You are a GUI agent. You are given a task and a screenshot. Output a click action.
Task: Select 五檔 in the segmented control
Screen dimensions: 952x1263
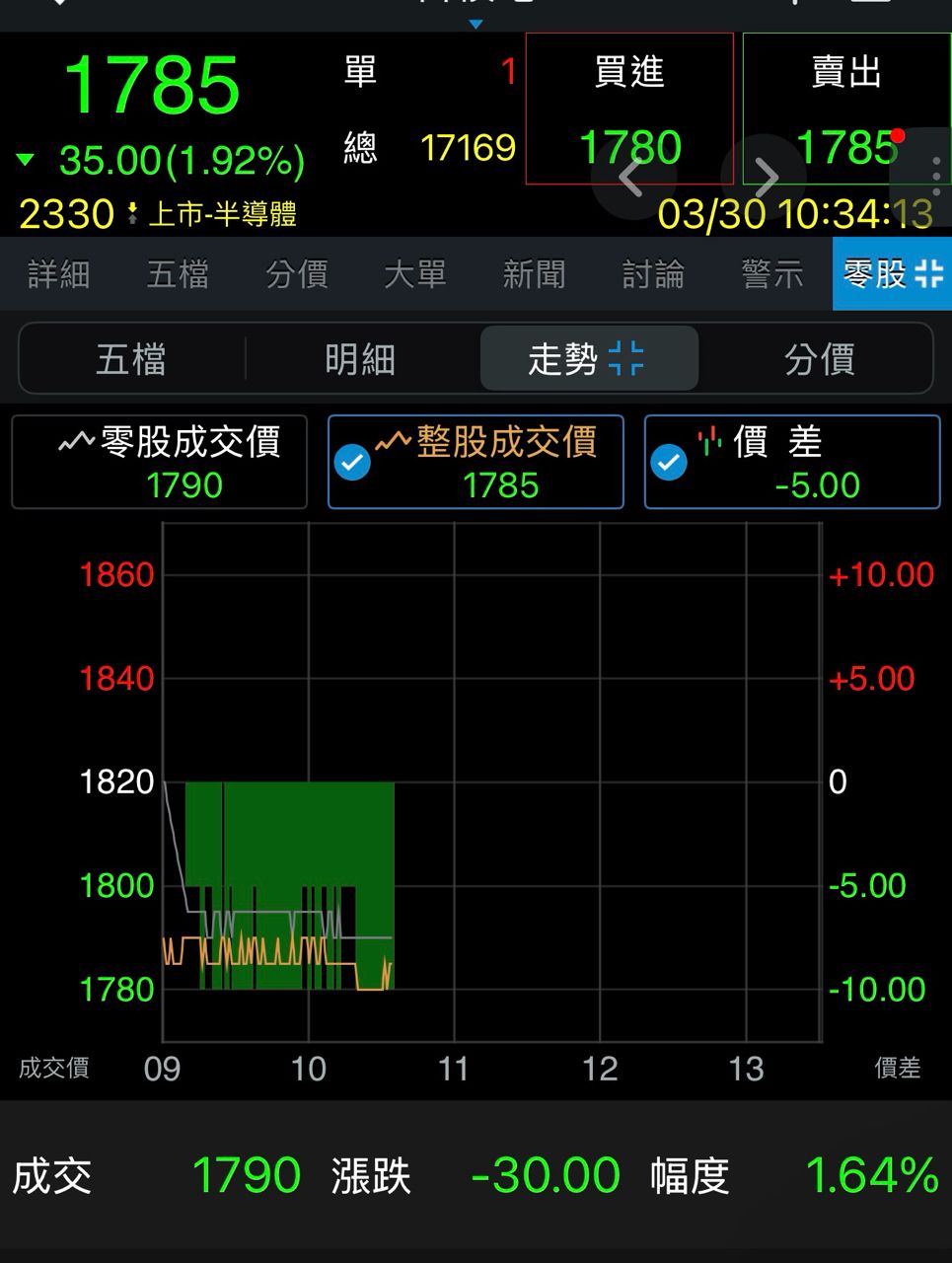(131, 359)
